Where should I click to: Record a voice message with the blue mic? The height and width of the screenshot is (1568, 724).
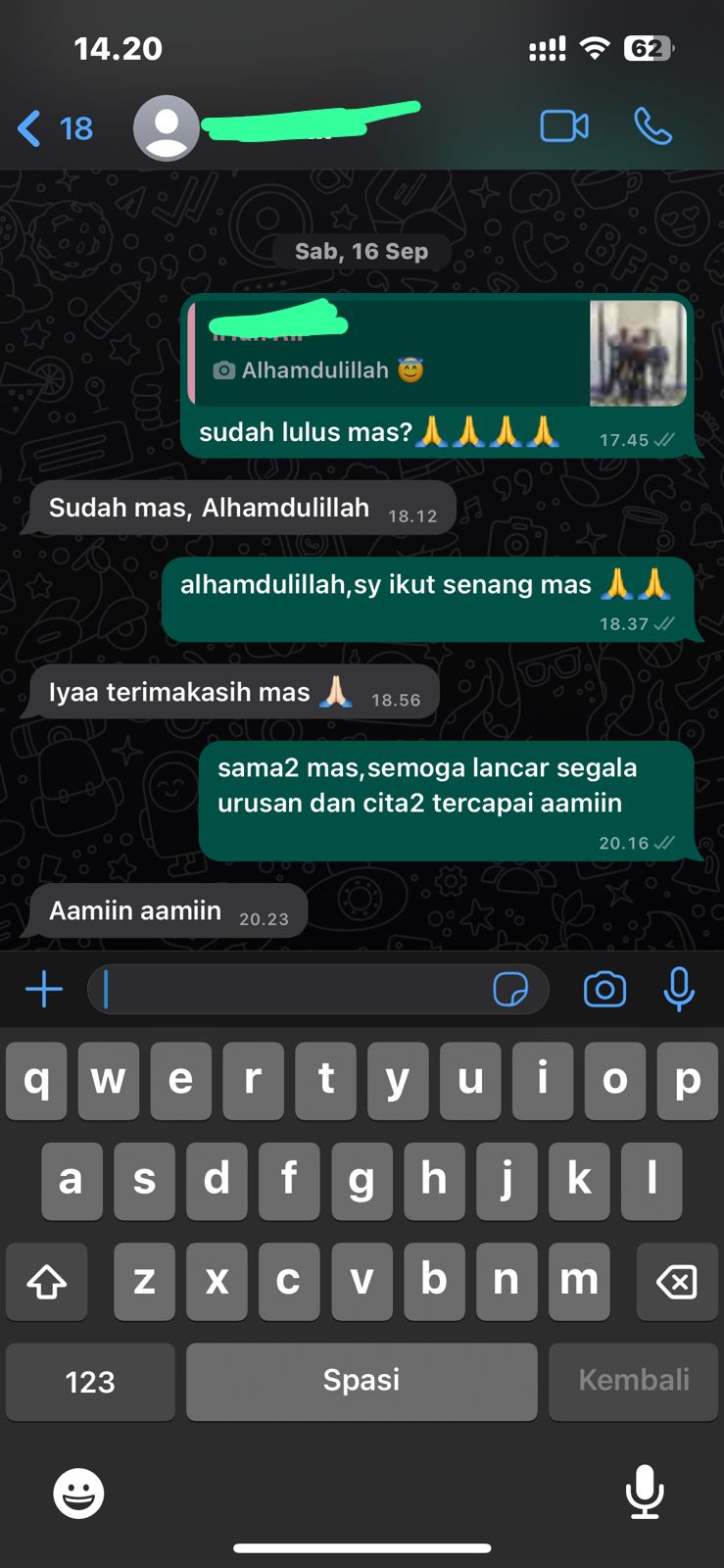(x=678, y=989)
